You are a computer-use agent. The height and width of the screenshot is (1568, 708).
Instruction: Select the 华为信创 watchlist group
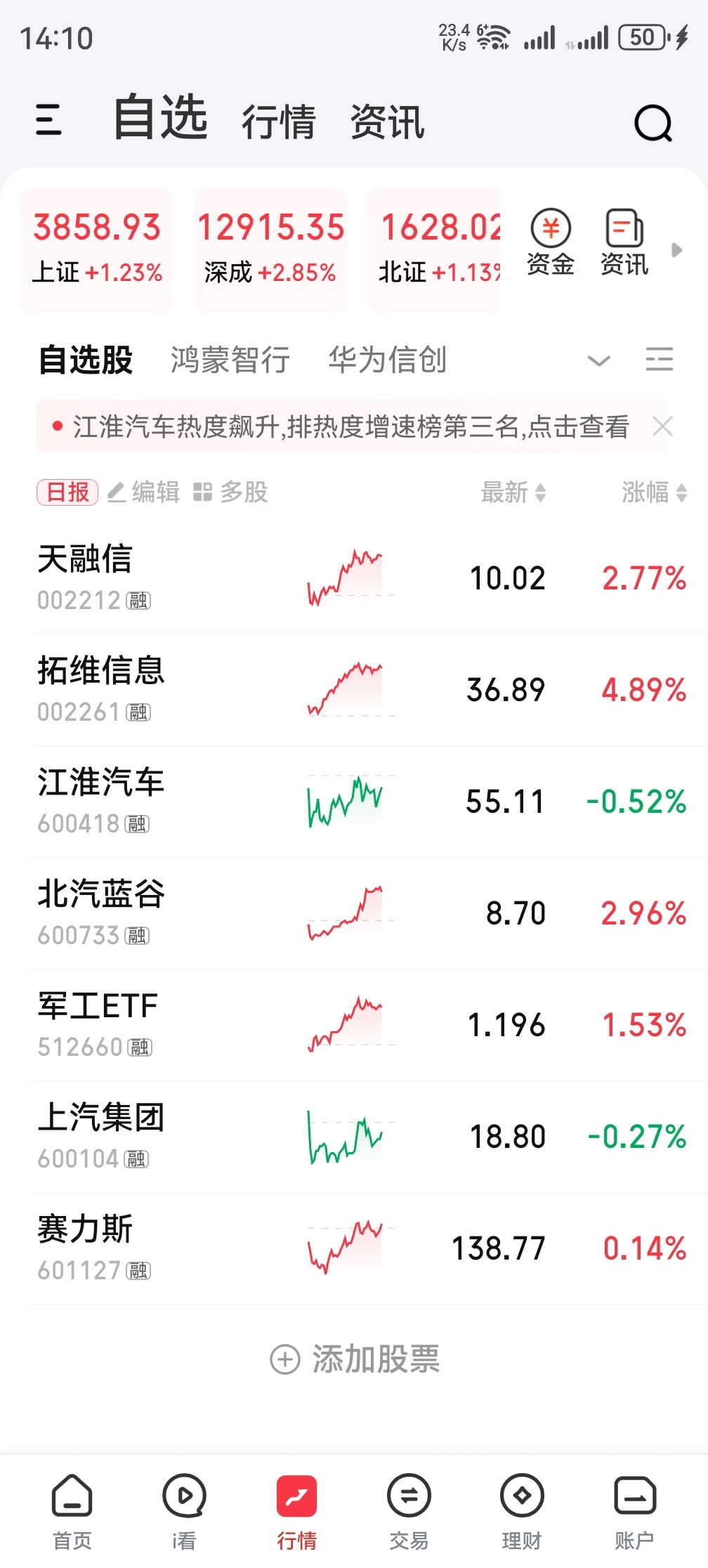coord(388,360)
